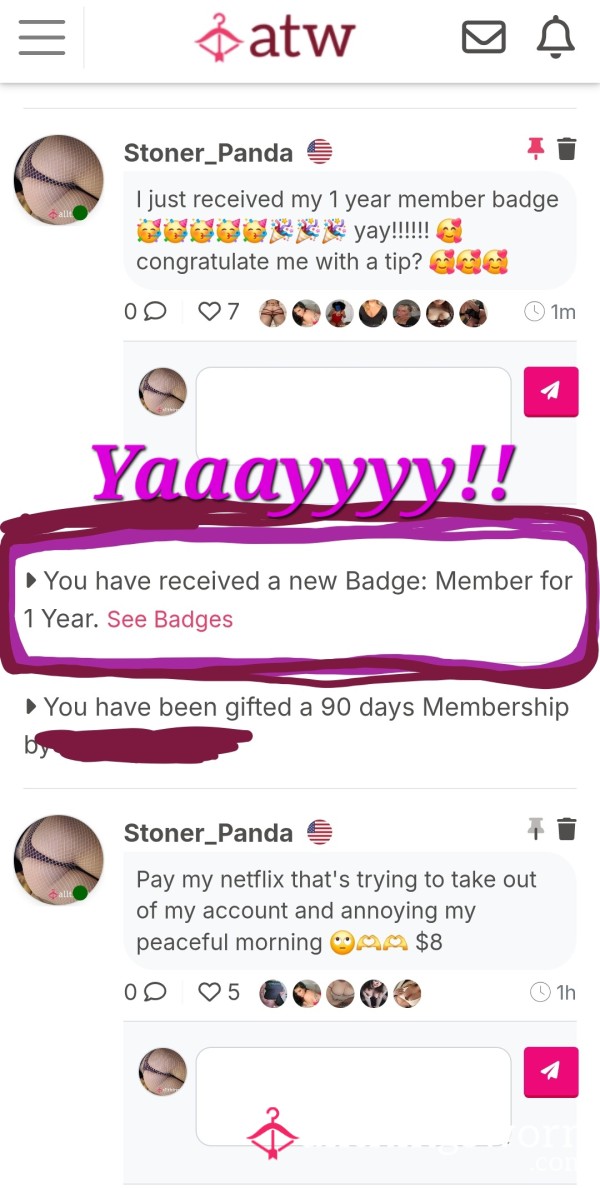Send comment on the netflix post

(x=551, y=1071)
